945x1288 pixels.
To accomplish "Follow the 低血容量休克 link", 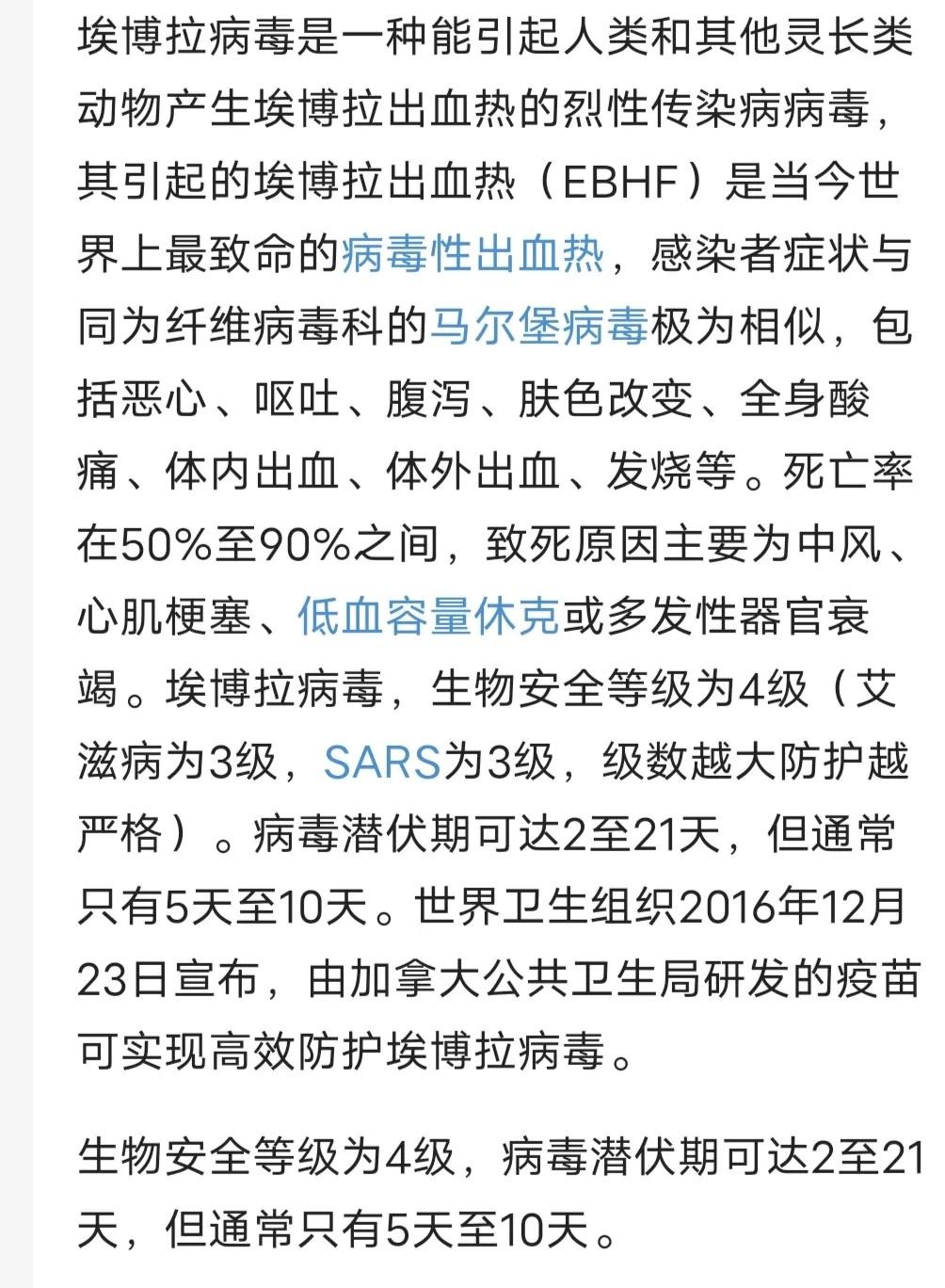I will click(429, 617).
